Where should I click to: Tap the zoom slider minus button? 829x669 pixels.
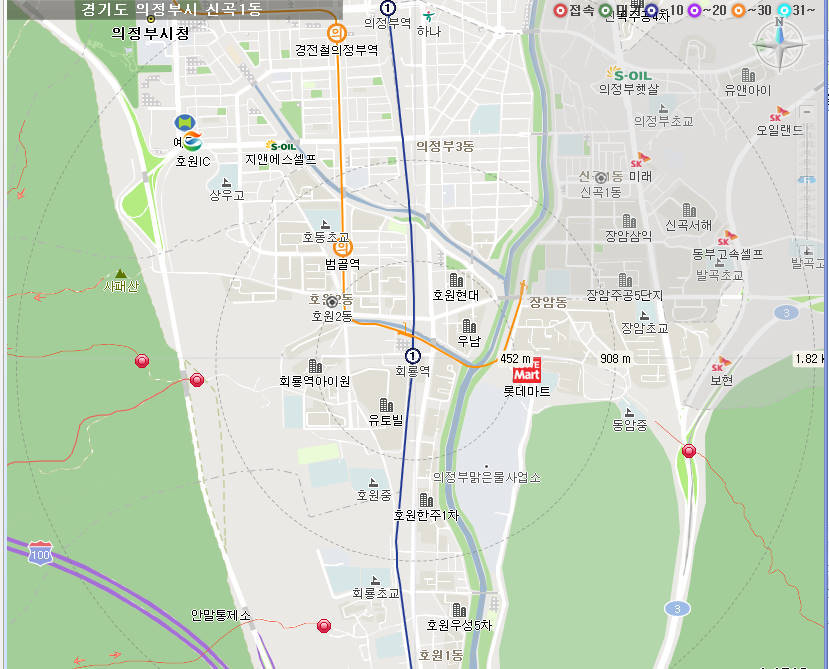[806, 110]
